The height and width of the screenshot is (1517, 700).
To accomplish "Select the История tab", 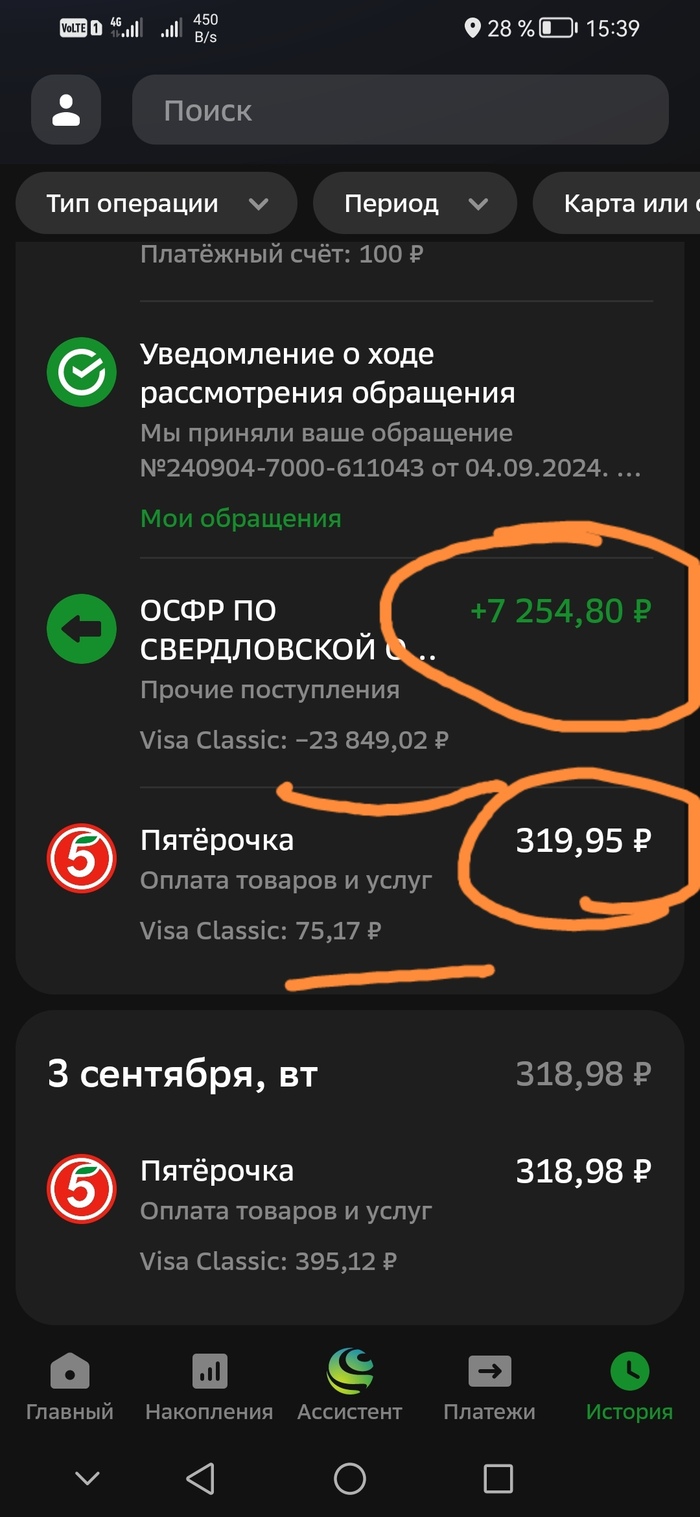I will [x=629, y=1386].
